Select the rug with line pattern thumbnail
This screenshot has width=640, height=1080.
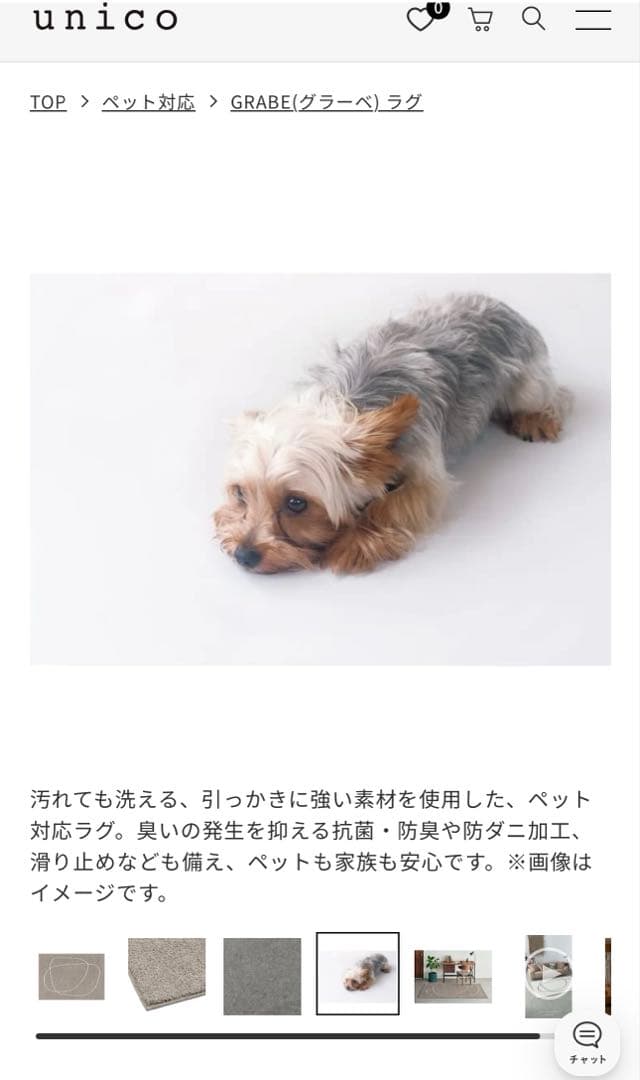coord(71,976)
